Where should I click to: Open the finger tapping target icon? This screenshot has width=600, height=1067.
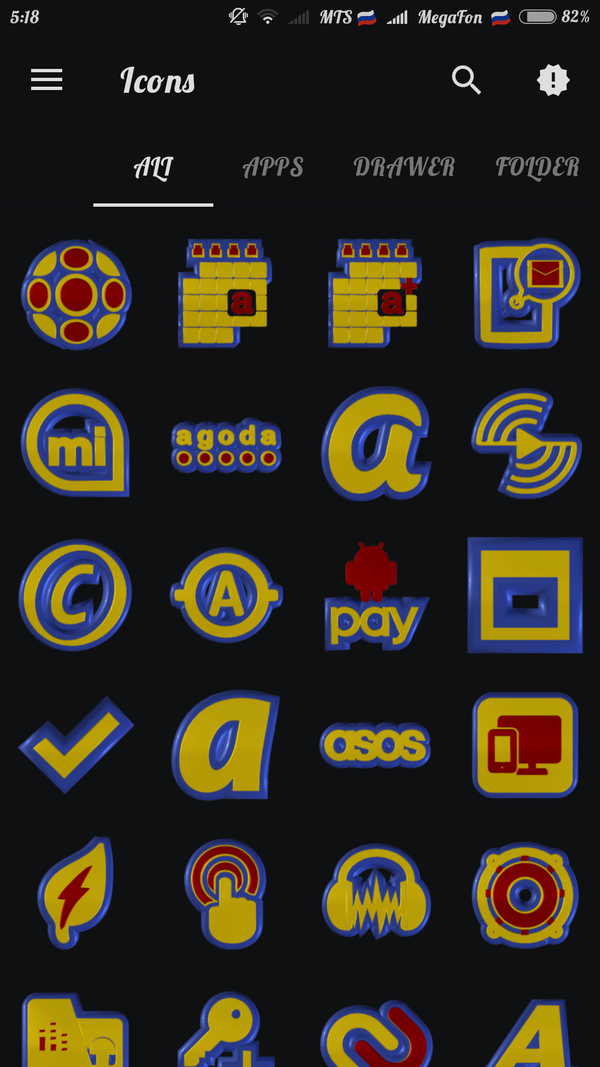(226, 893)
